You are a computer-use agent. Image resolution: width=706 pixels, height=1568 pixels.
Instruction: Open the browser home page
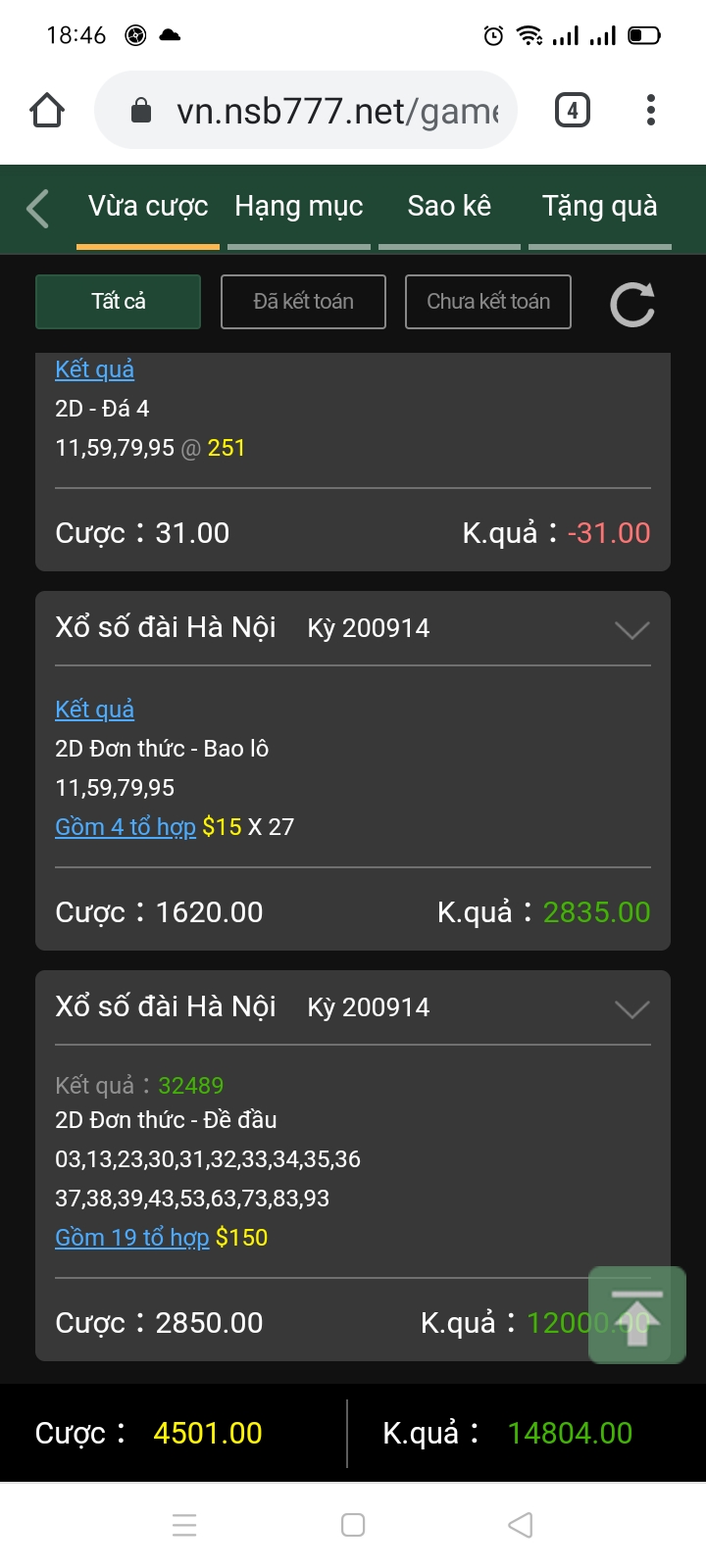coord(47,110)
